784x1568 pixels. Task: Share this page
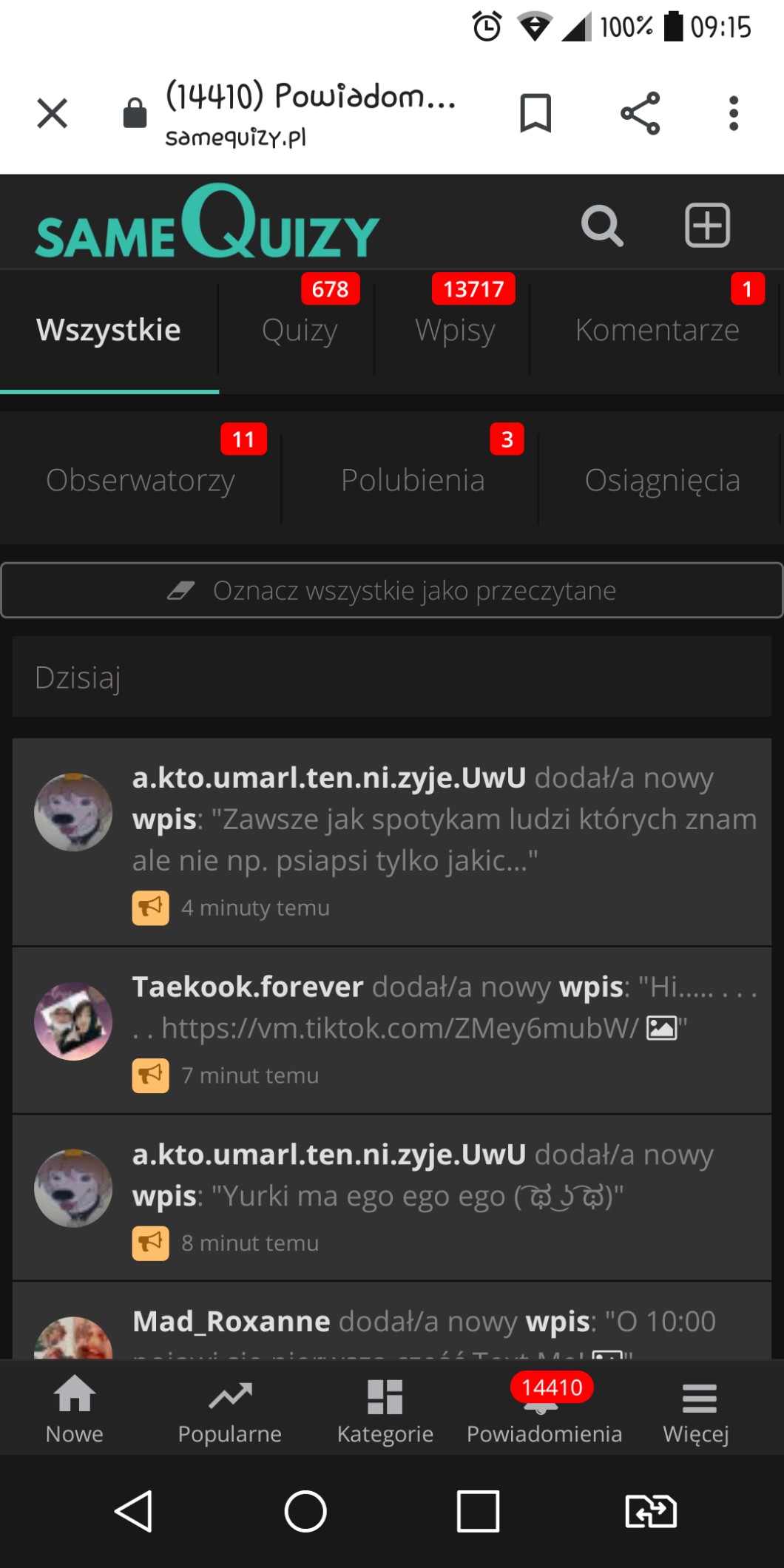[640, 113]
